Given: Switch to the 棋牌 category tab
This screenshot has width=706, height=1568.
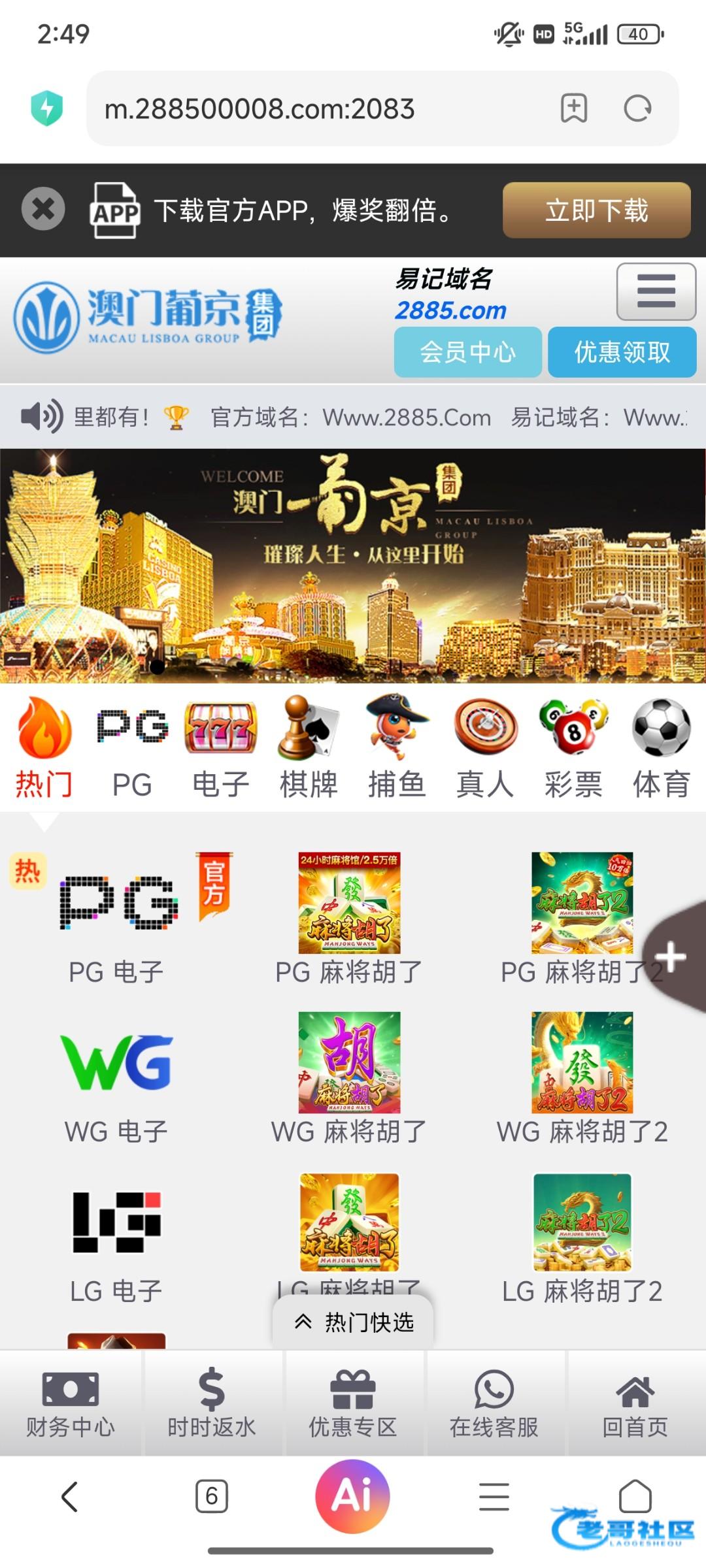Looking at the screenshot, I should point(309,748).
